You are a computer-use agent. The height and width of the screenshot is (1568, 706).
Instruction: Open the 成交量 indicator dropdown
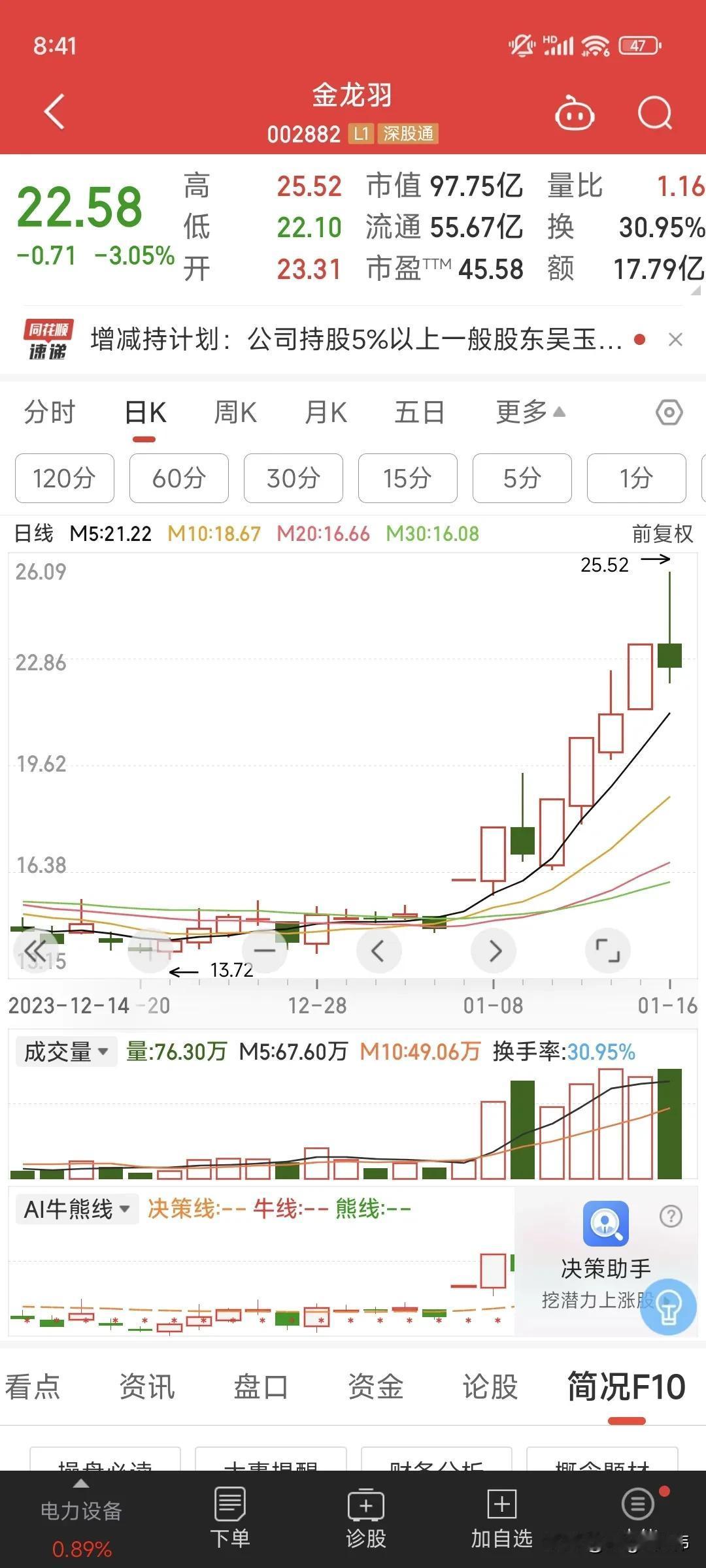(x=65, y=1052)
